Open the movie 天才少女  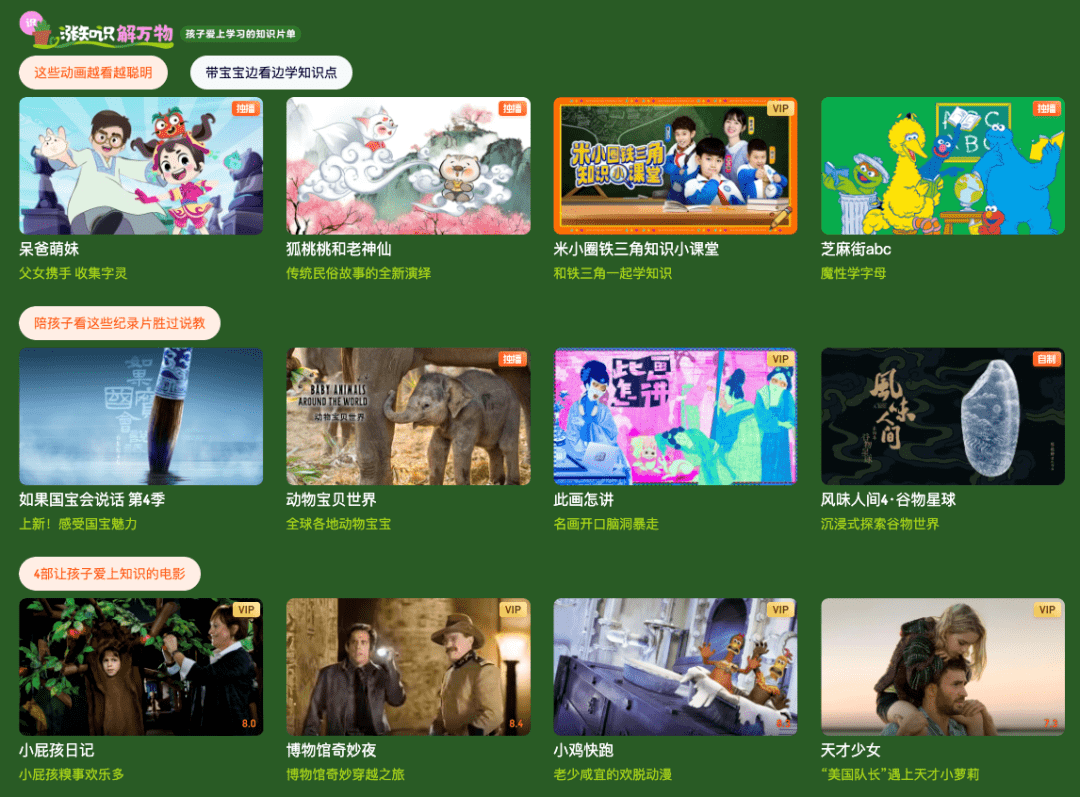click(942, 667)
